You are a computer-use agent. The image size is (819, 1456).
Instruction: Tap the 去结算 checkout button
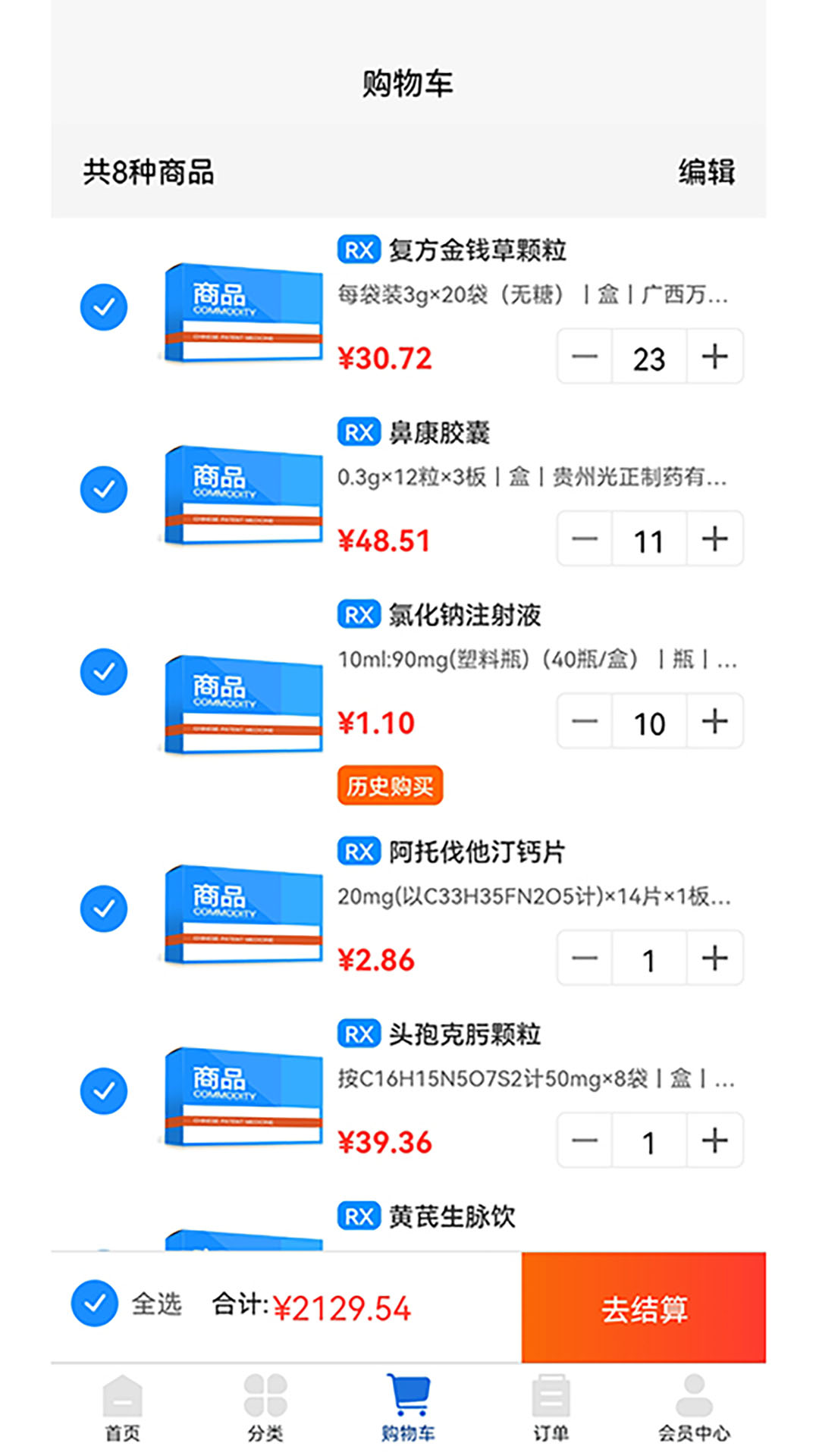[645, 1308]
